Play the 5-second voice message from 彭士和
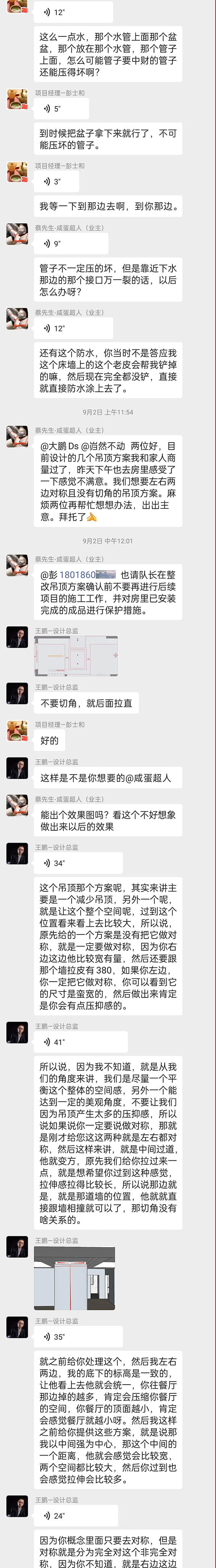Viewport: 216px width, 1568px height. pos(61,109)
